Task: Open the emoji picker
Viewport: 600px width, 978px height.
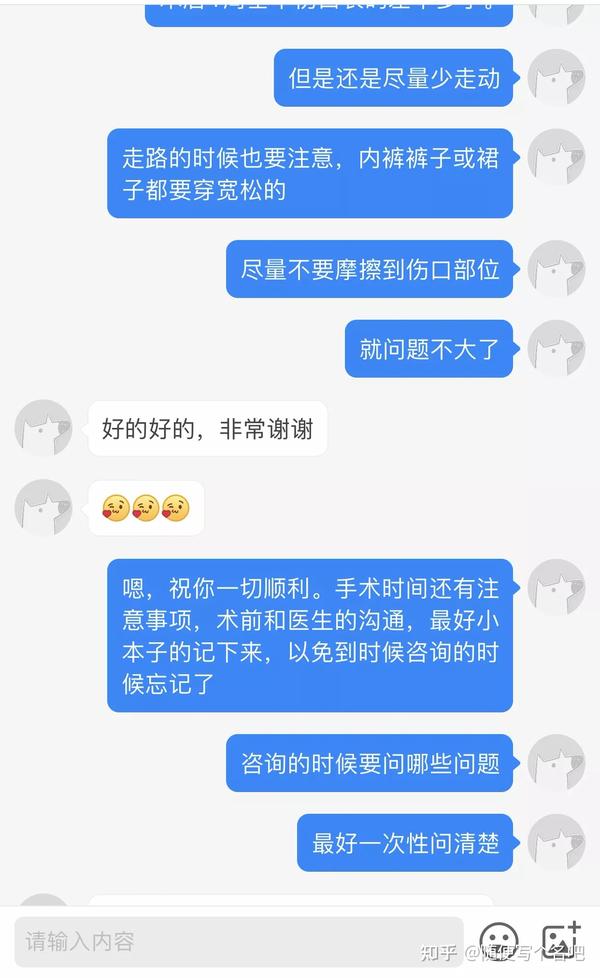Action: [498, 941]
